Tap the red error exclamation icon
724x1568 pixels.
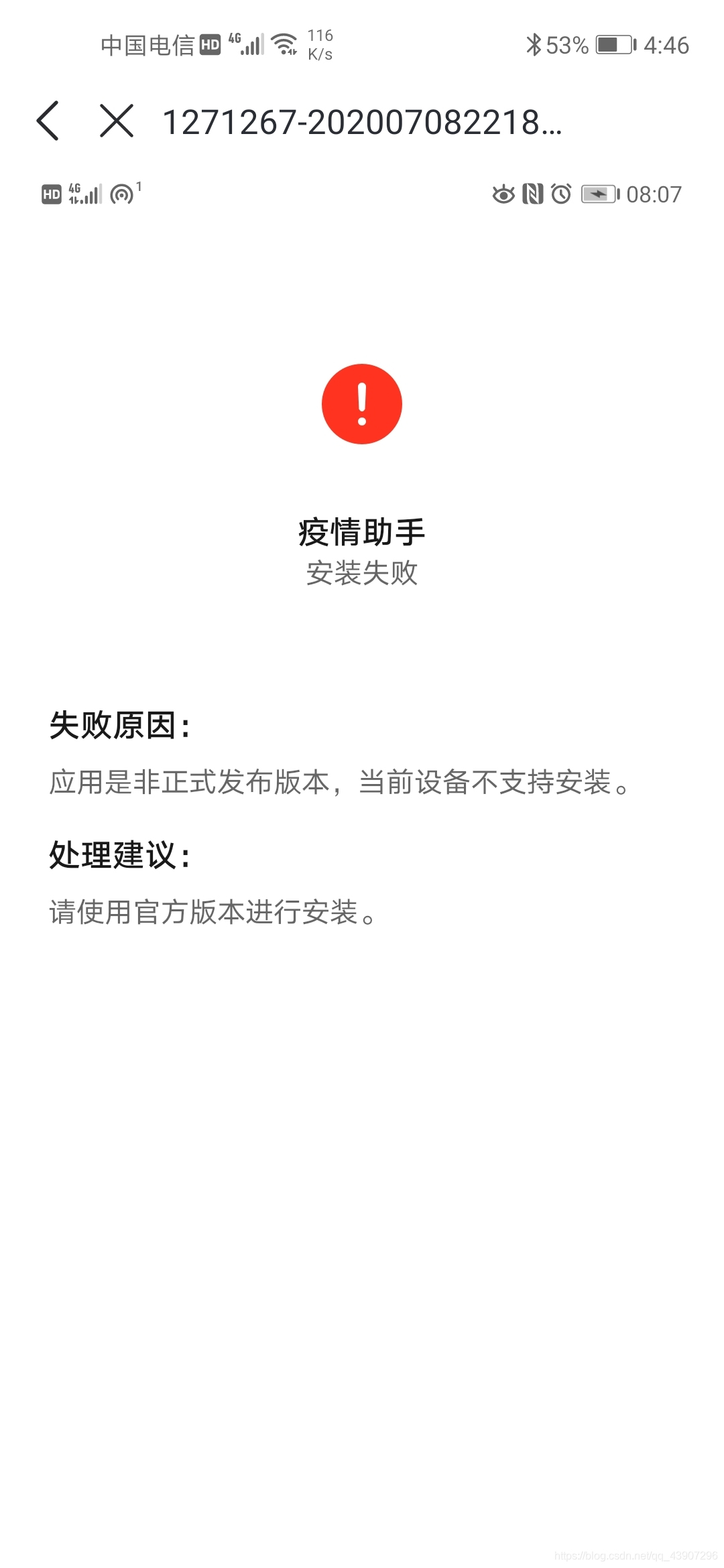(362, 404)
